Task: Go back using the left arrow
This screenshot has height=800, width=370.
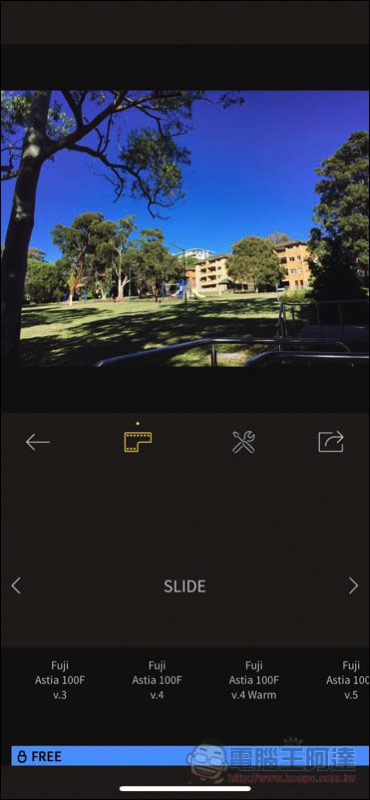Action: click(38, 442)
